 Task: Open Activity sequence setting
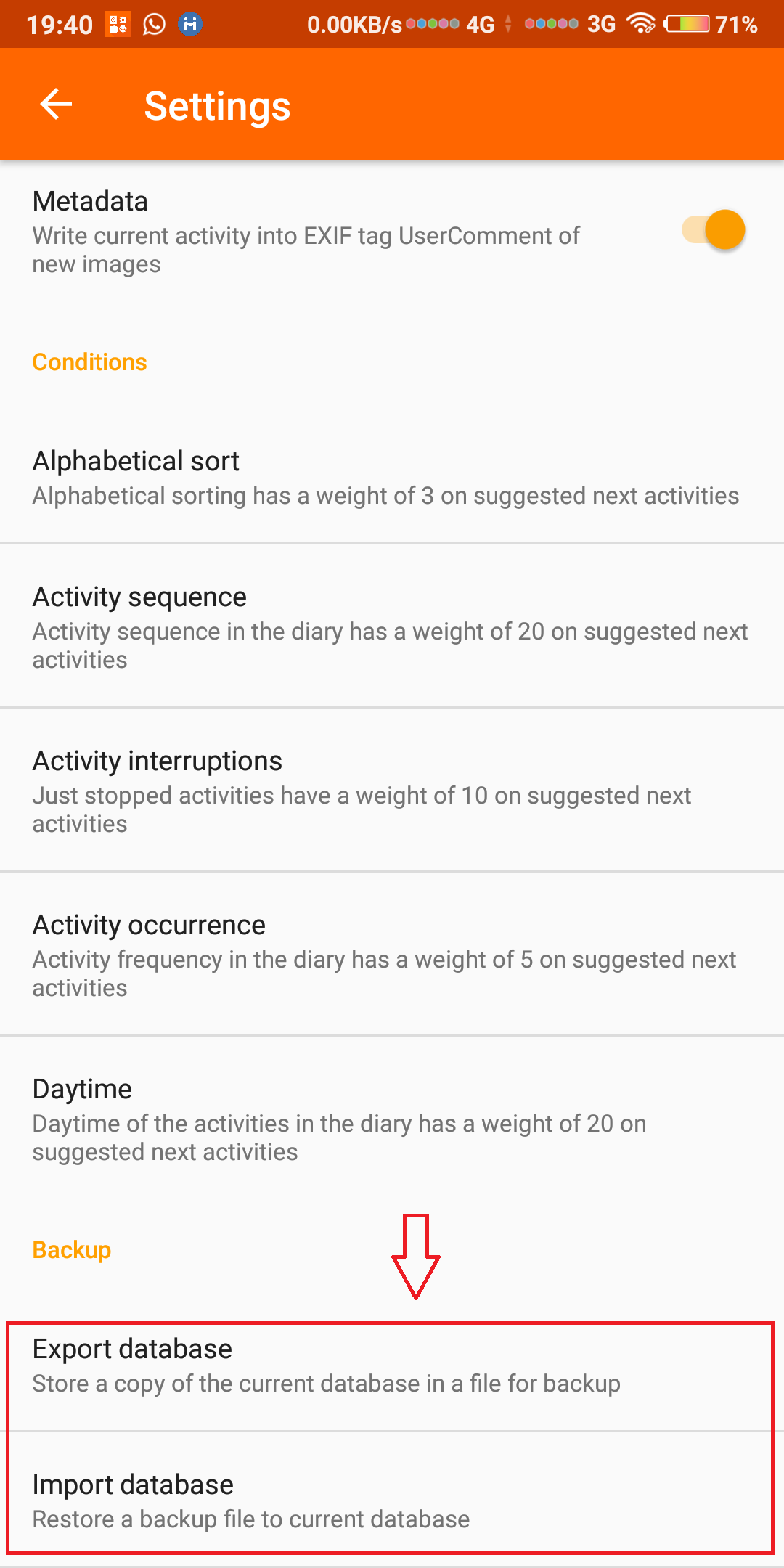point(392,626)
